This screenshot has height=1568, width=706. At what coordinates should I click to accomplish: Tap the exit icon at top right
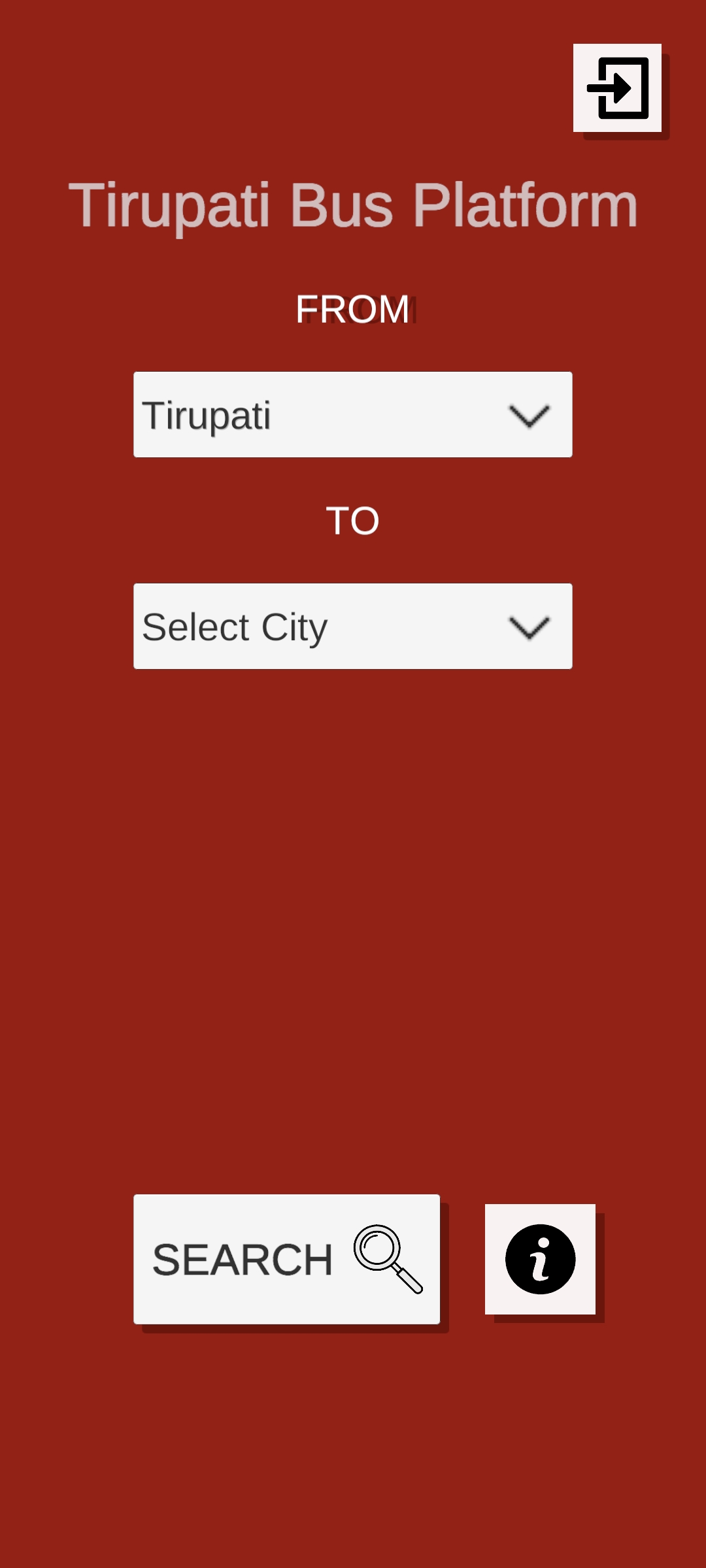[617, 88]
